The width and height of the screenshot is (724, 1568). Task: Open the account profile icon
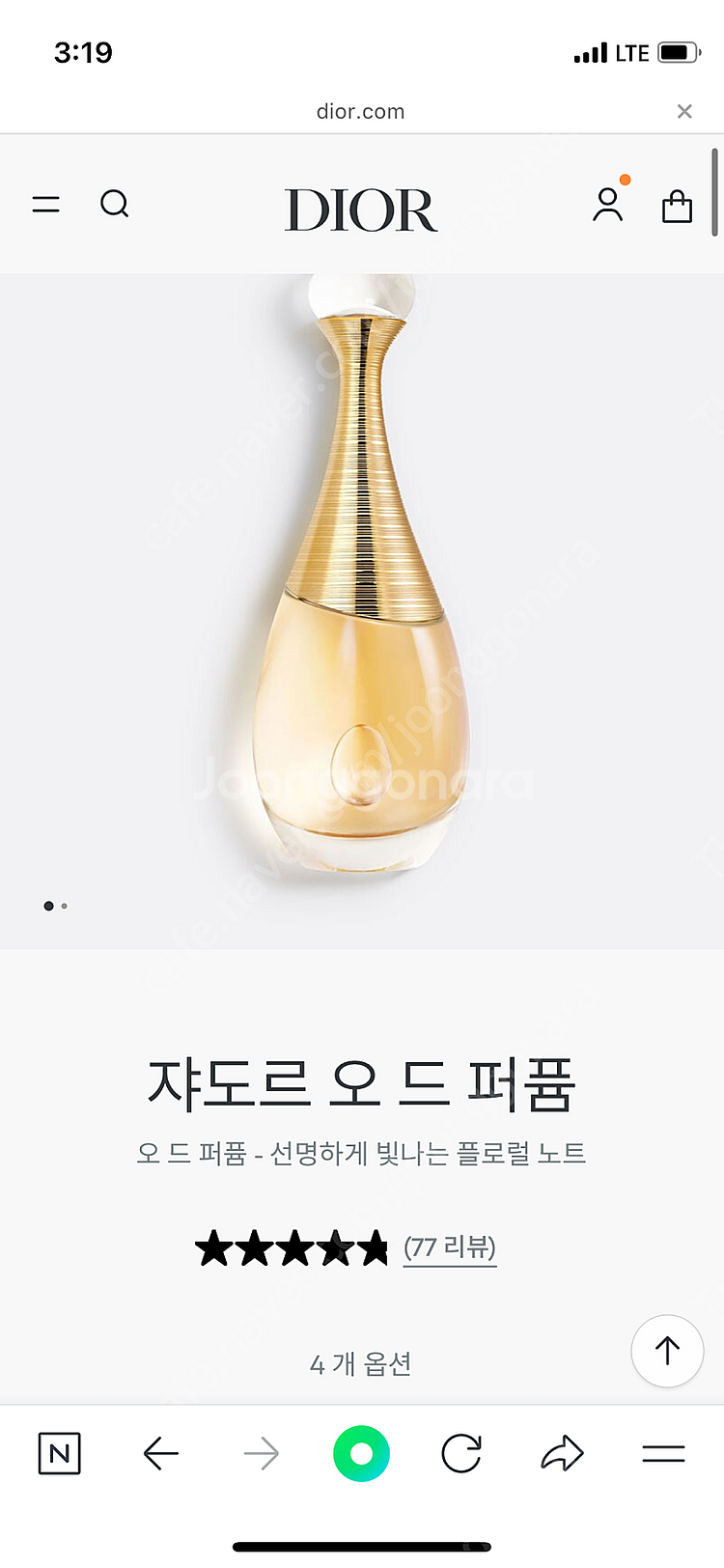pyautogui.click(x=607, y=206)
